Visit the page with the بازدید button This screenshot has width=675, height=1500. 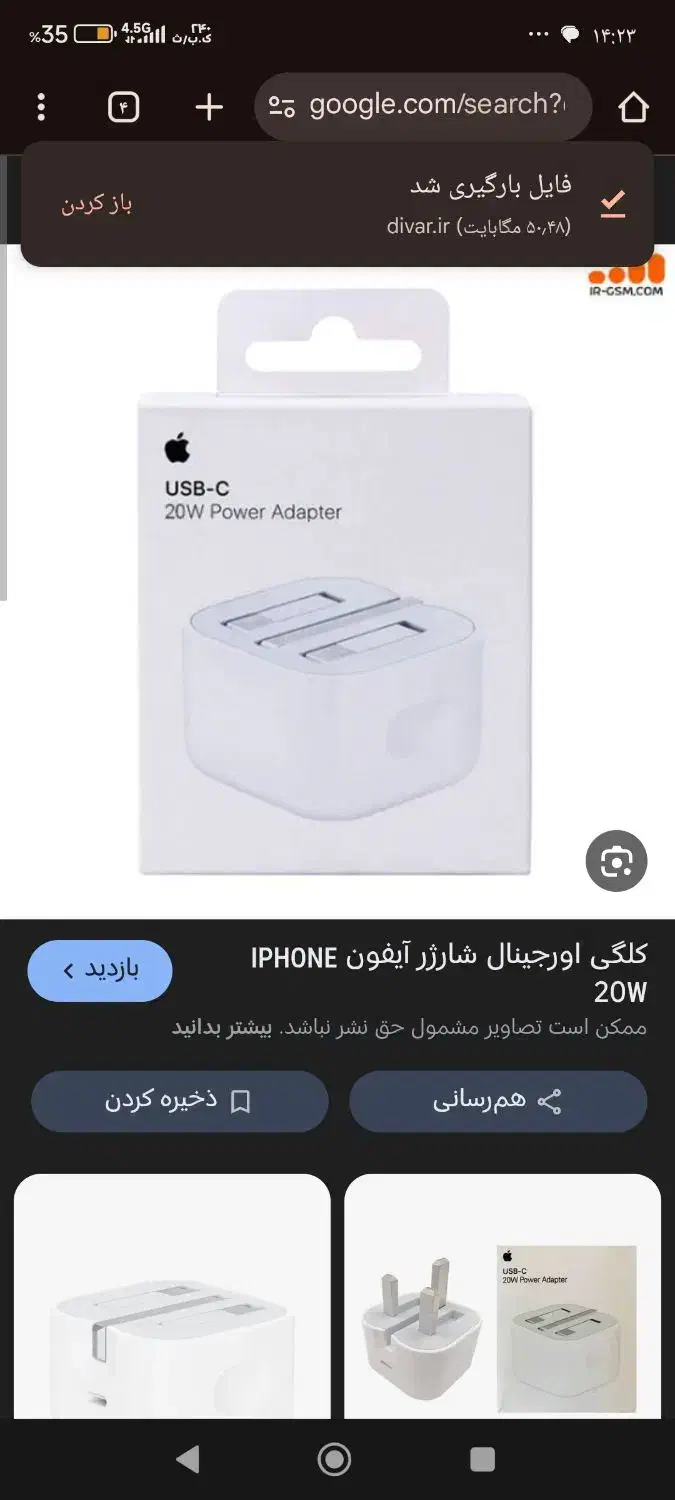click(x=100, y=970)
